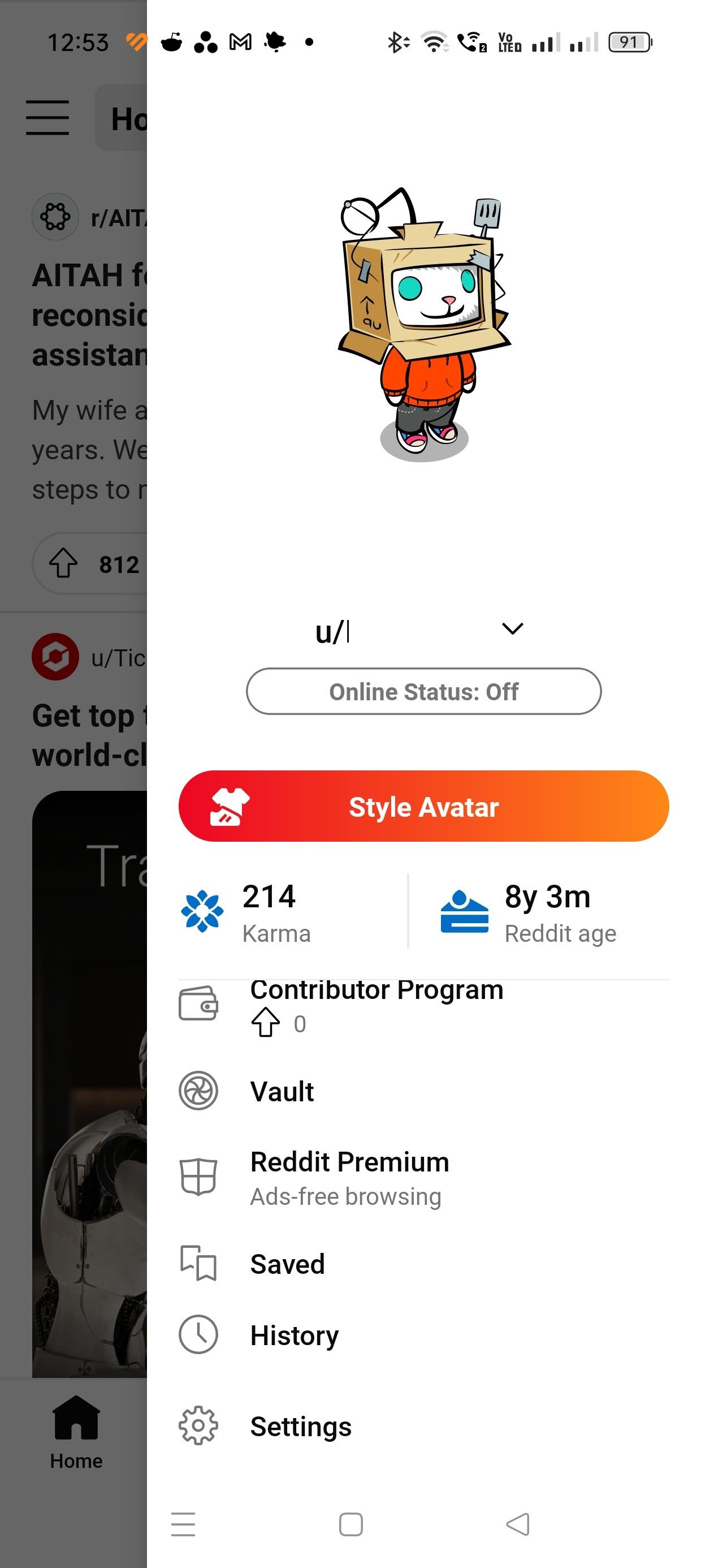Enable online status from the status pill
Viewport: 701px width, 1568px height.
(x=424, y=691)
